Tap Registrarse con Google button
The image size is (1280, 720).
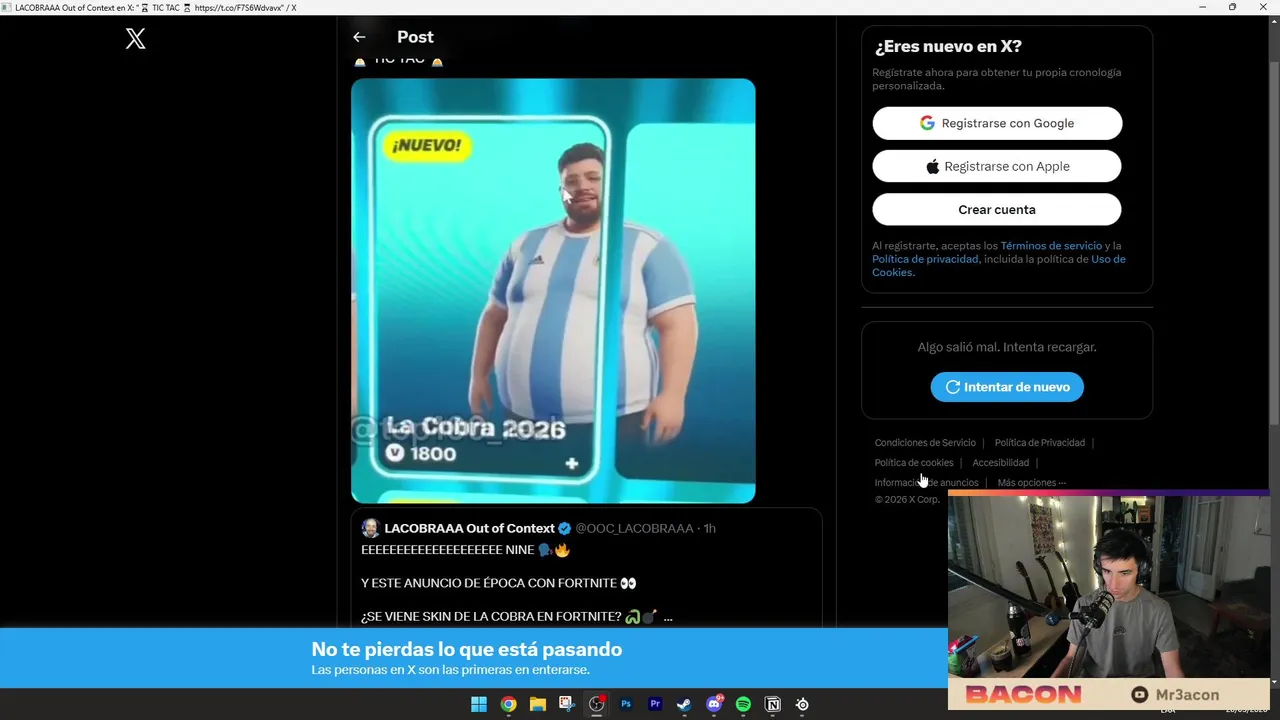[x=997, y=123]
